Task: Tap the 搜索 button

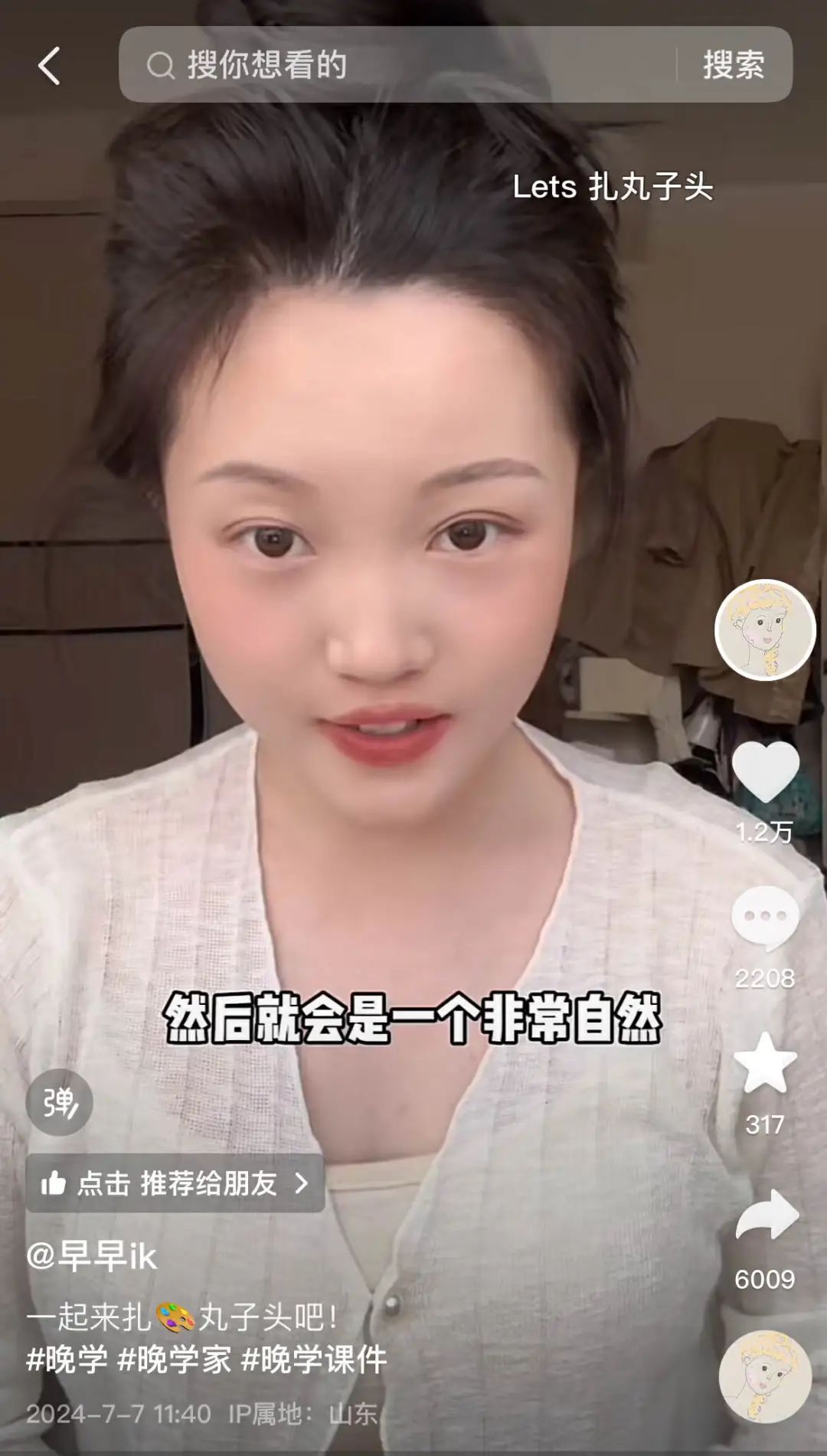Action: pyautogui.click(x=734, y=64)
